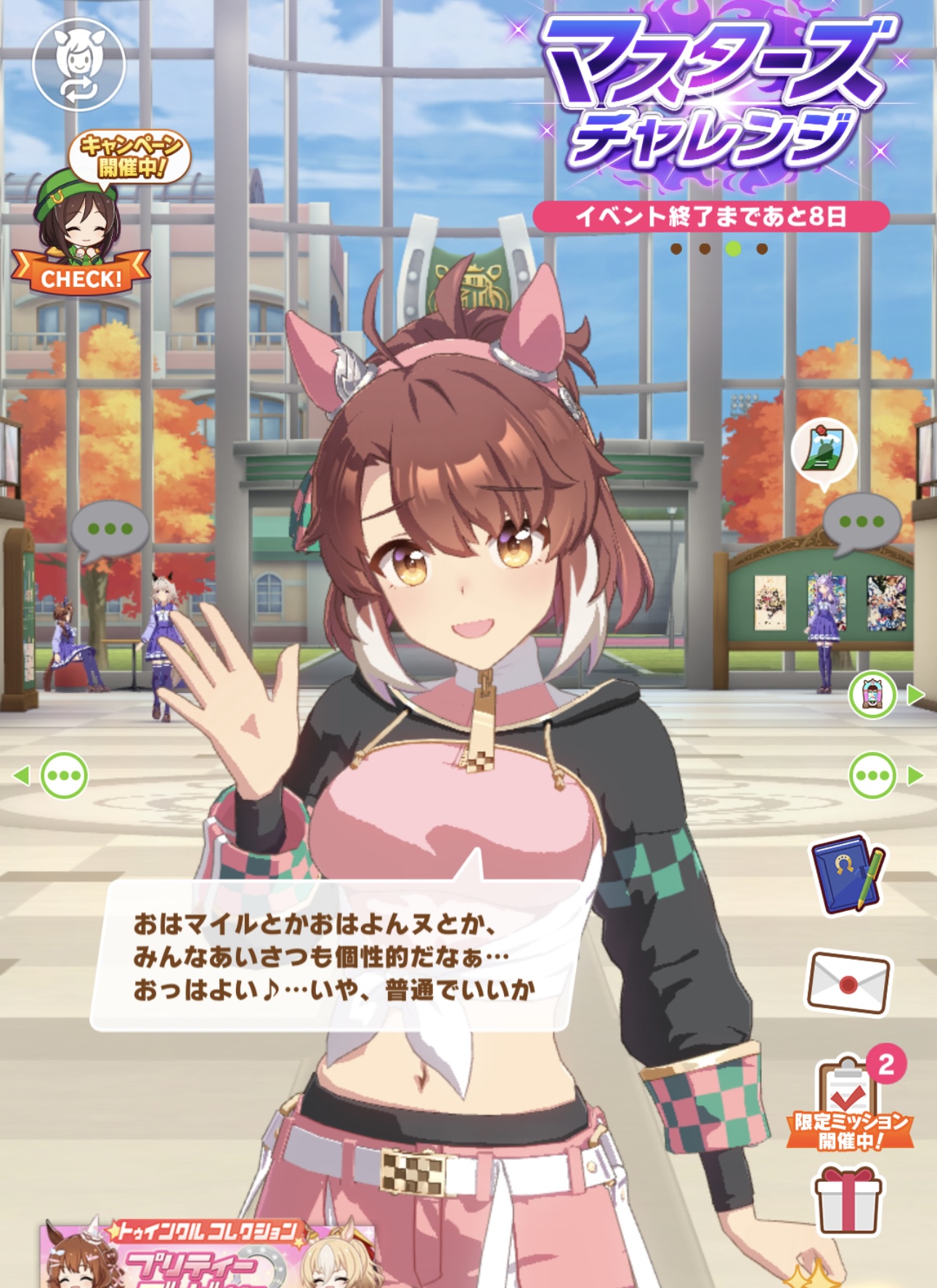This screenshot has height=1288, width=937.
Task: Open the mailbox envelope icon
Action: pos(848,983)
